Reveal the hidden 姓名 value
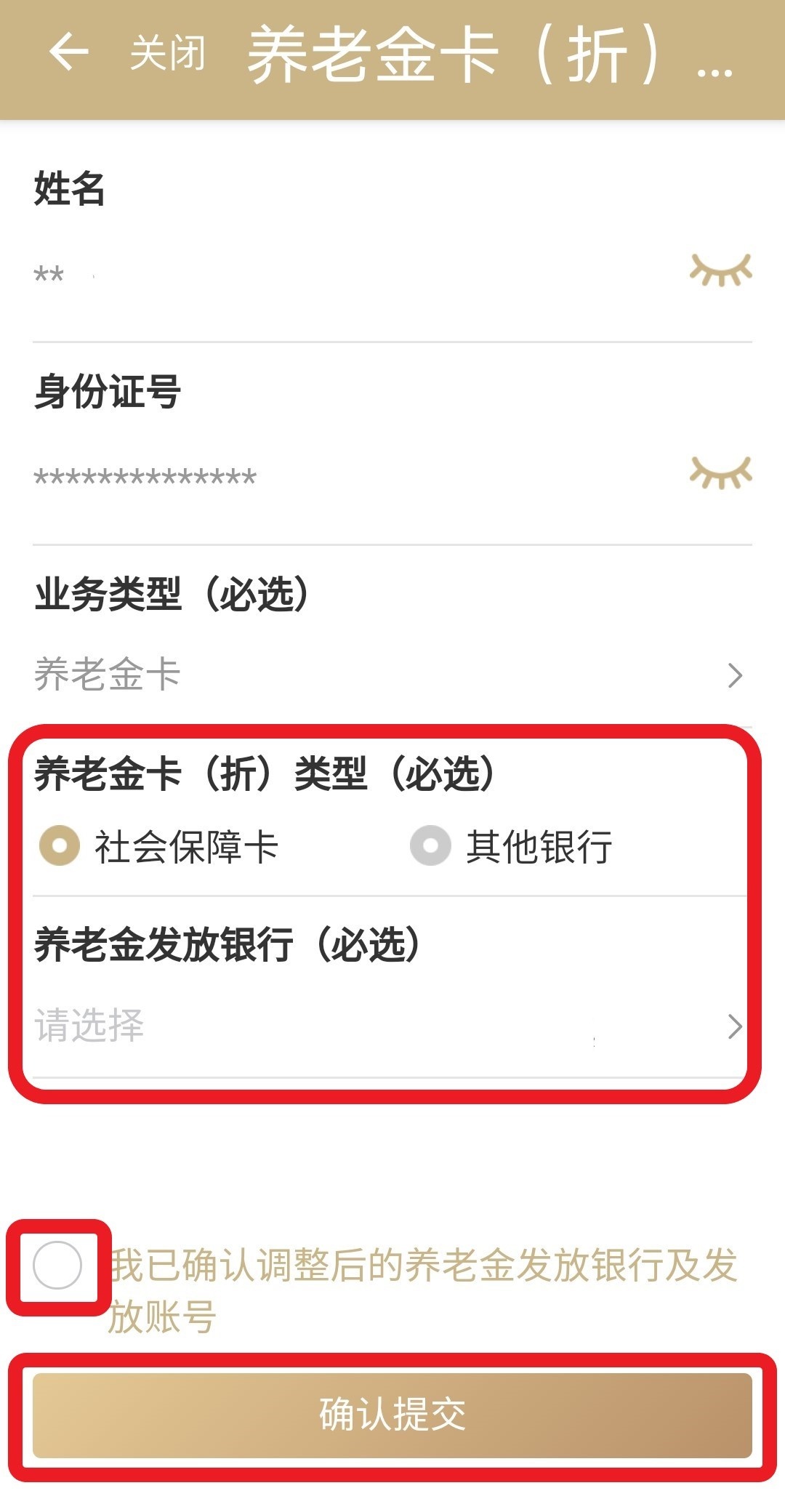 720,270
